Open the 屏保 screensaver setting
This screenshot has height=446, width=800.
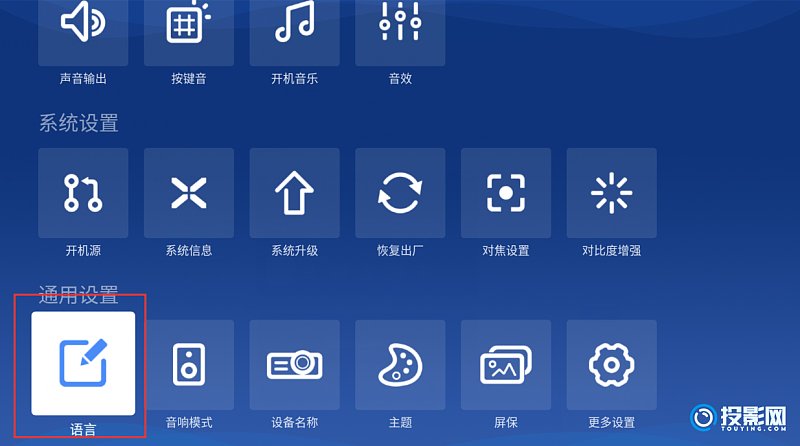[x=506, y=365]
